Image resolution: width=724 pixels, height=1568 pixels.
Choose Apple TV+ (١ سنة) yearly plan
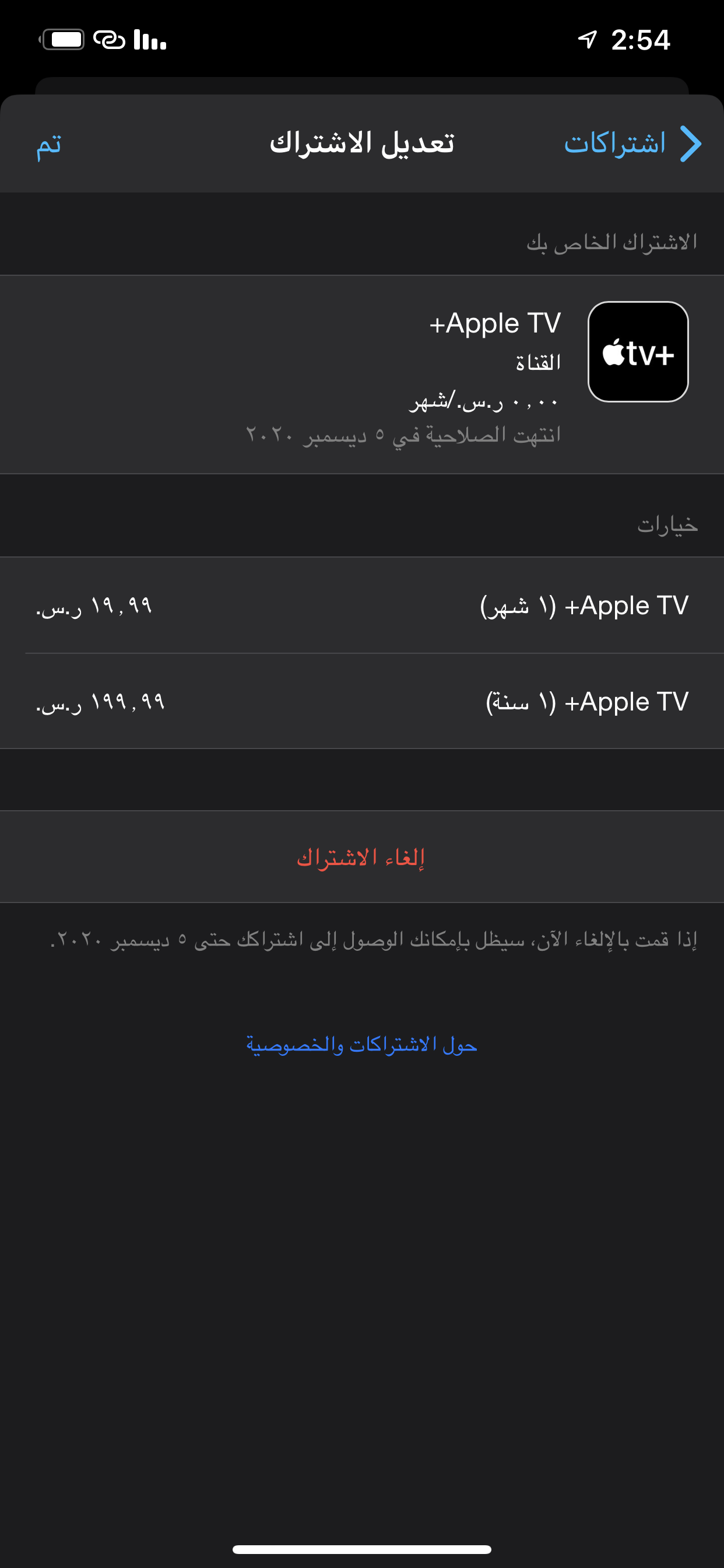[x=362, y=701]
